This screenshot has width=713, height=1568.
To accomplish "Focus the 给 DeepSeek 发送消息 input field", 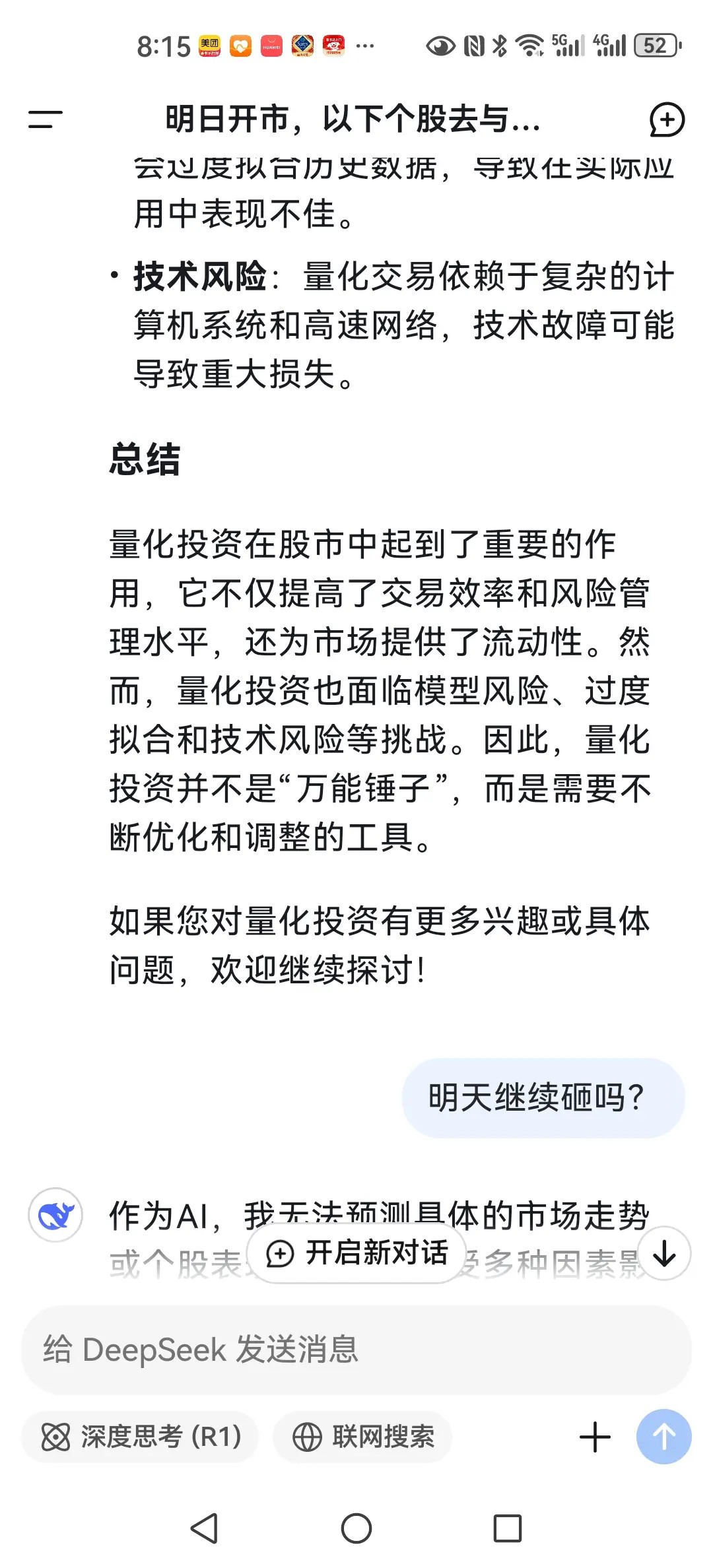I will click(356, 1350).
